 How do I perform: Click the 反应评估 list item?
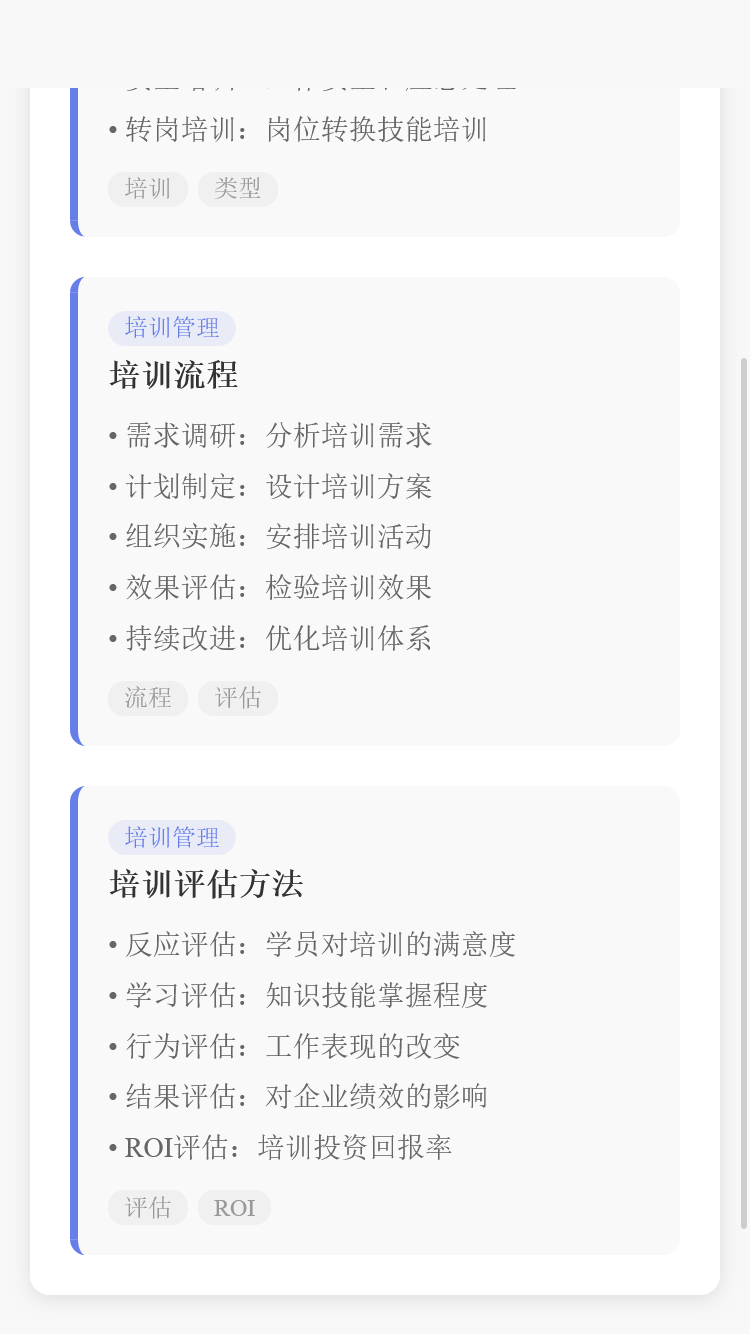313,944
